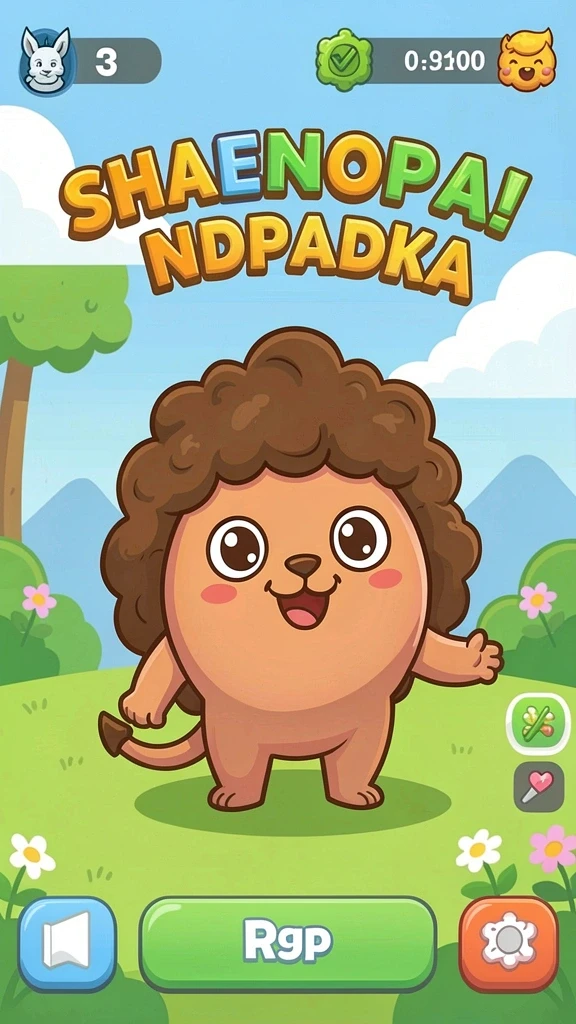Viewport: 576px width, 1024px height.
Task: Open settings with the orange gear button
Action: [x=509, y=944]
